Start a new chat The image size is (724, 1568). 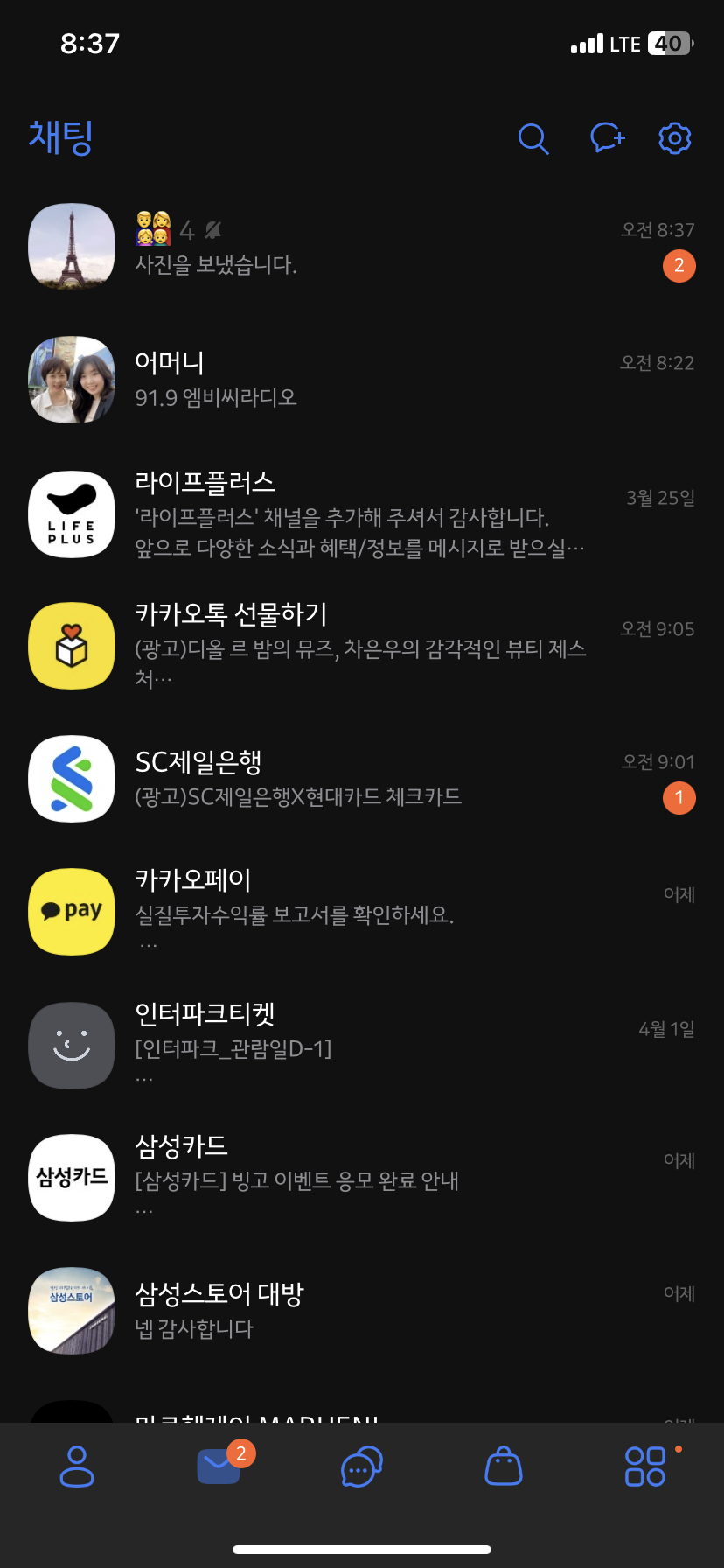607,138
